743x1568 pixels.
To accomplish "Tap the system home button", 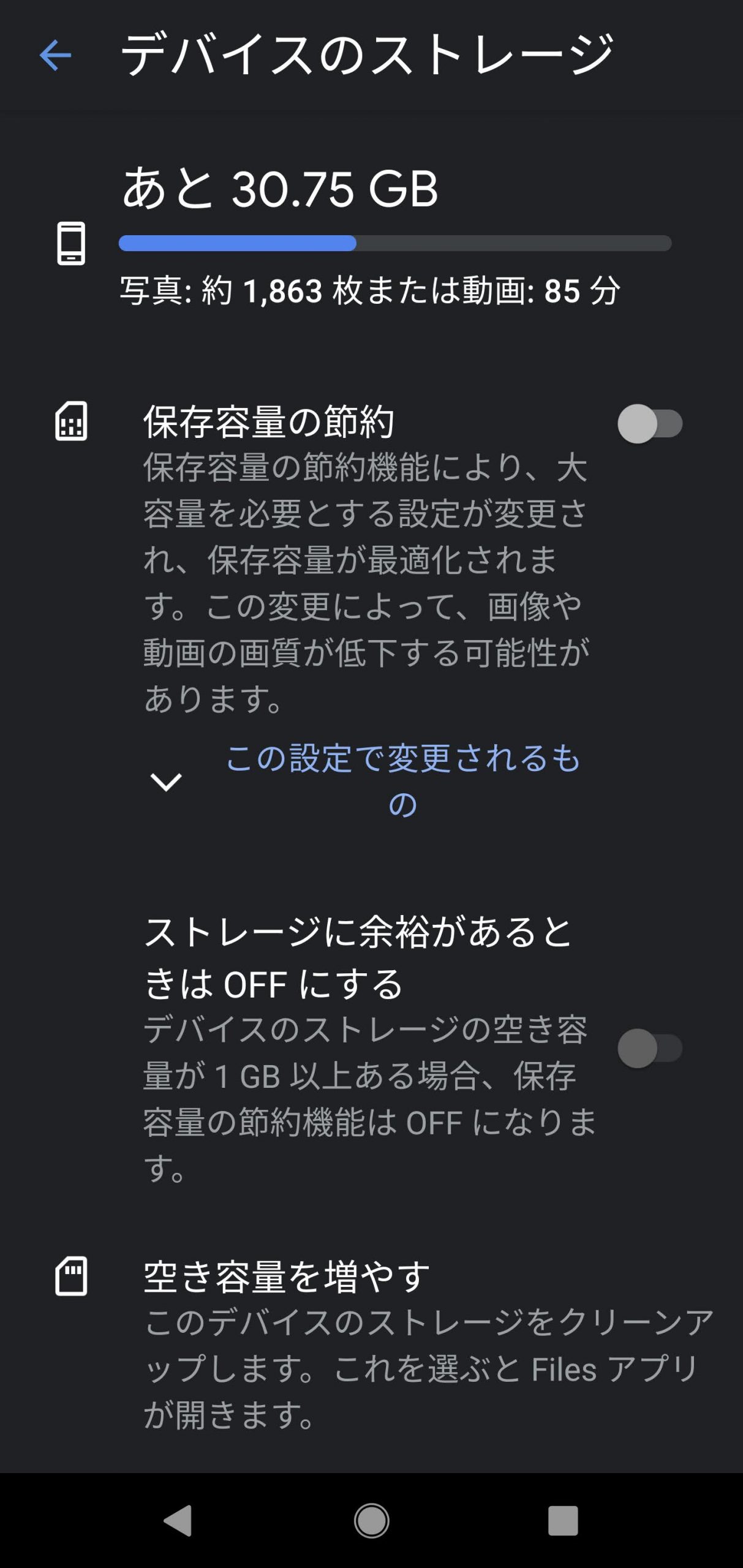I will click(371, 1521).
